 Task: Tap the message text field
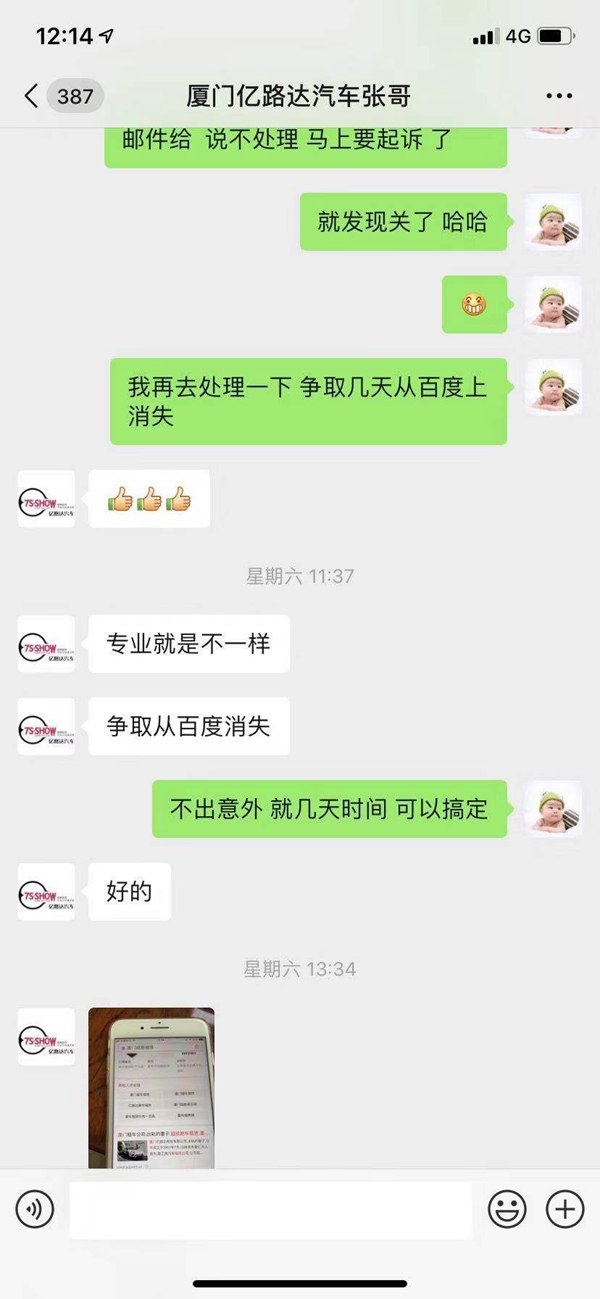click(x=270, y=1210)
